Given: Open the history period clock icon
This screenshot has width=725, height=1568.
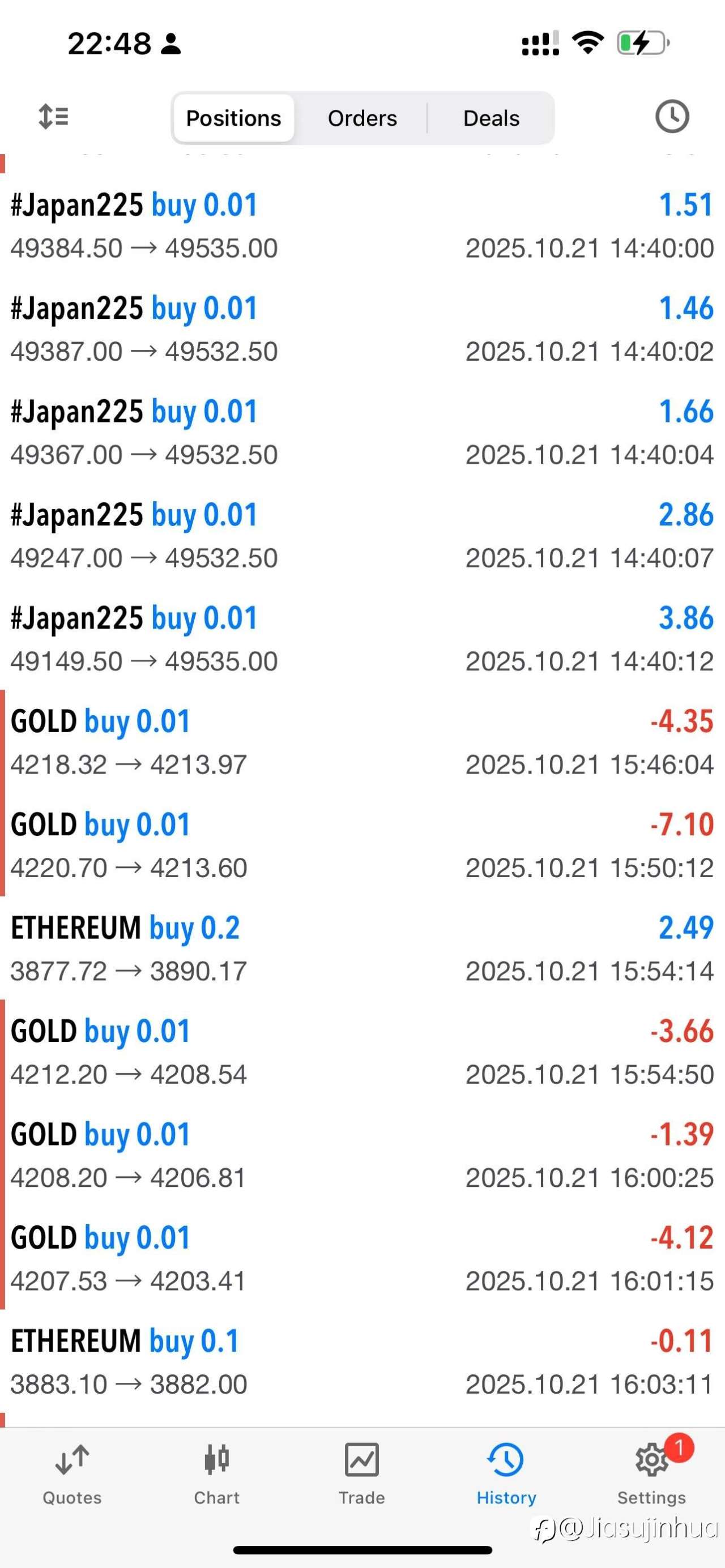Looking at the screenshot, I should (x=671, y=116).
